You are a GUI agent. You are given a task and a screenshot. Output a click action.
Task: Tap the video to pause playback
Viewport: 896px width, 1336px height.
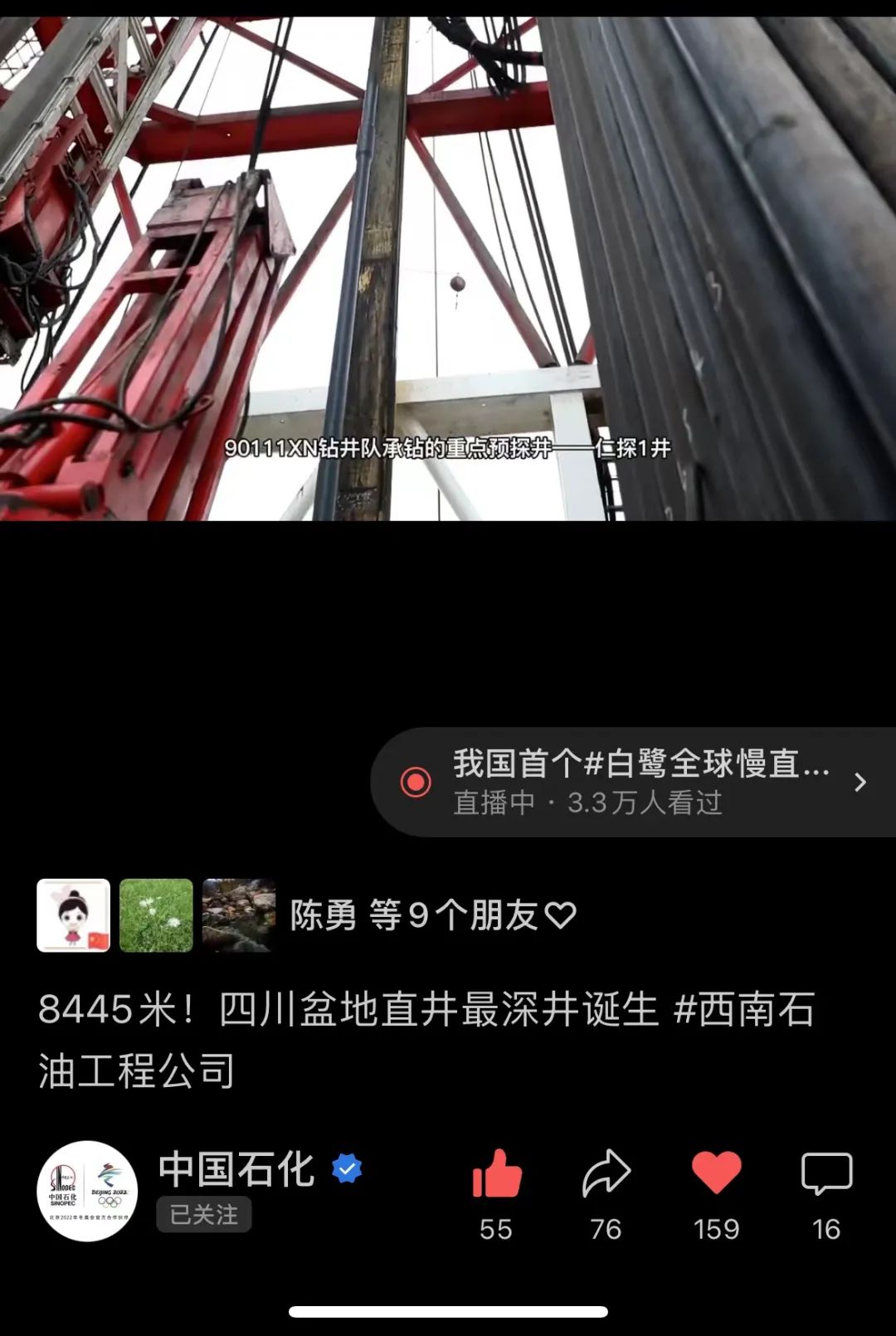point(448,266)
